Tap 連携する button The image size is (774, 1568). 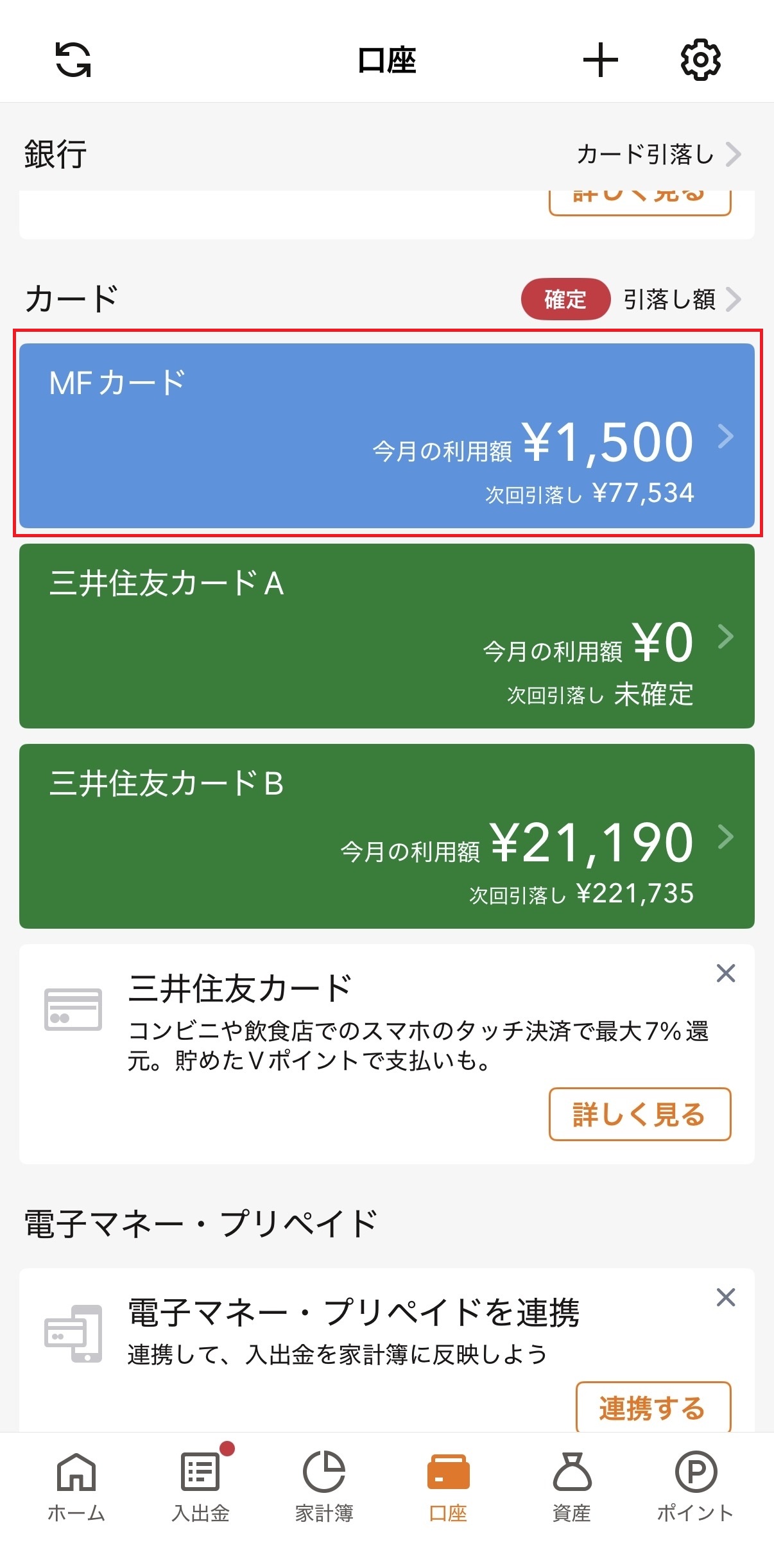coord(653,1407)
